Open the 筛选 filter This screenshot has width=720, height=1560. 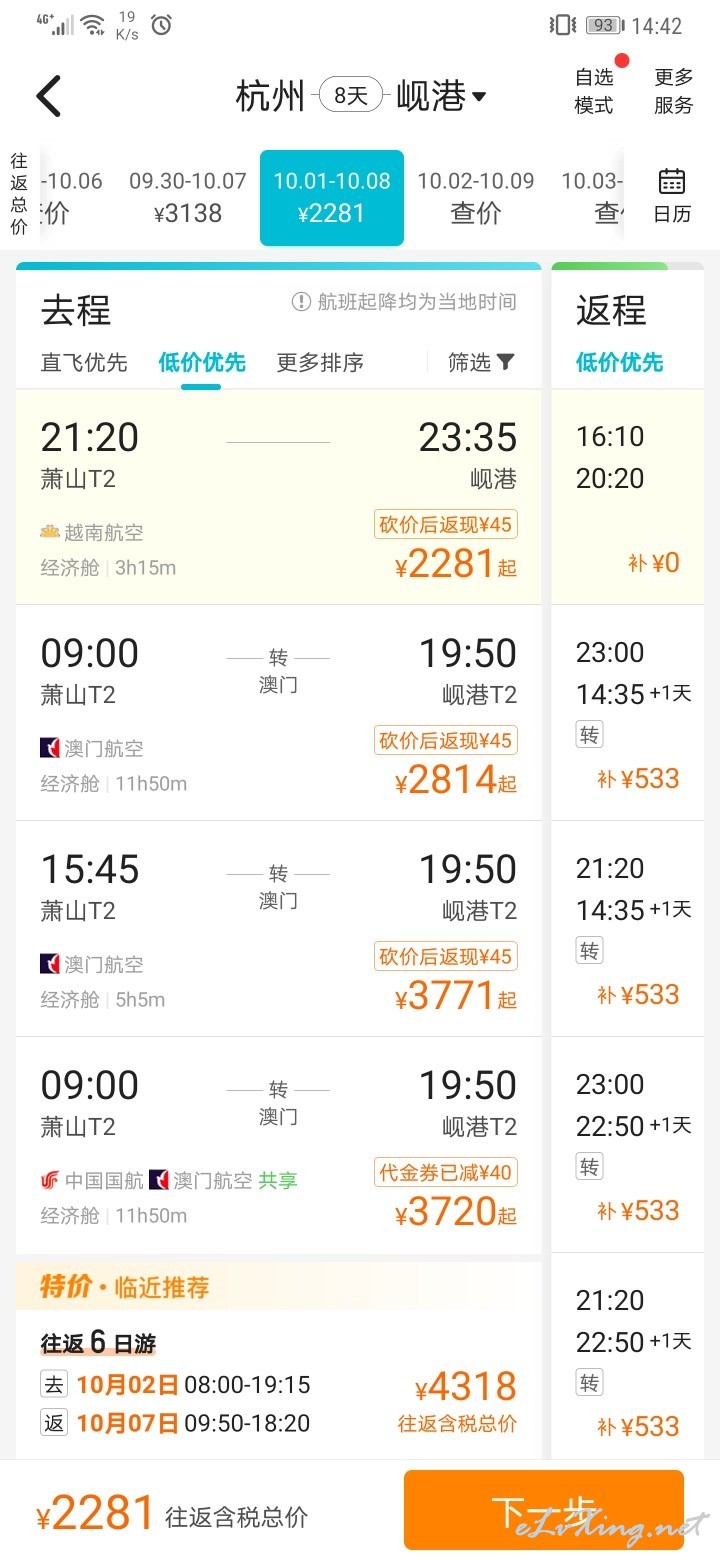coord(481,362)
